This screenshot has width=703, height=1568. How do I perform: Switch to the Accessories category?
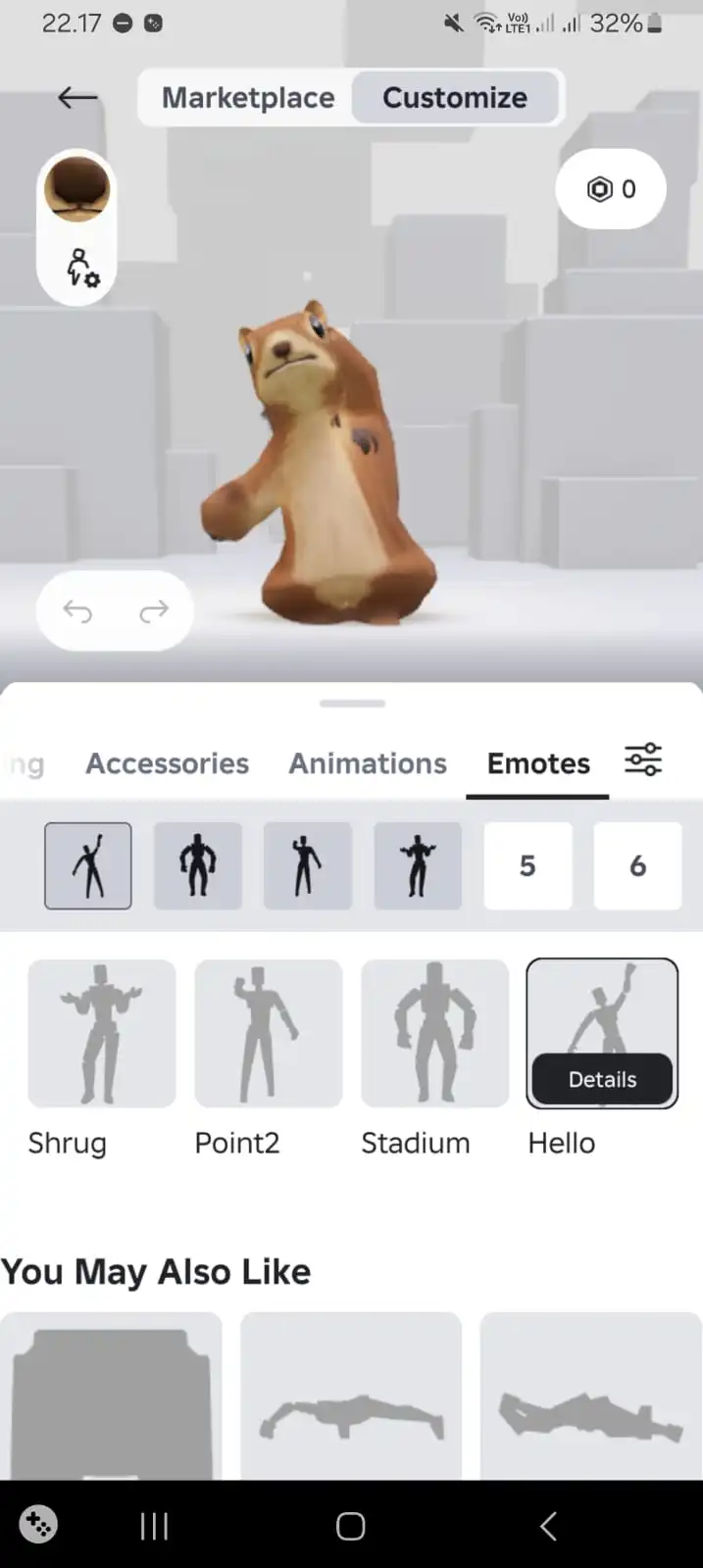[x=167, y=763]
